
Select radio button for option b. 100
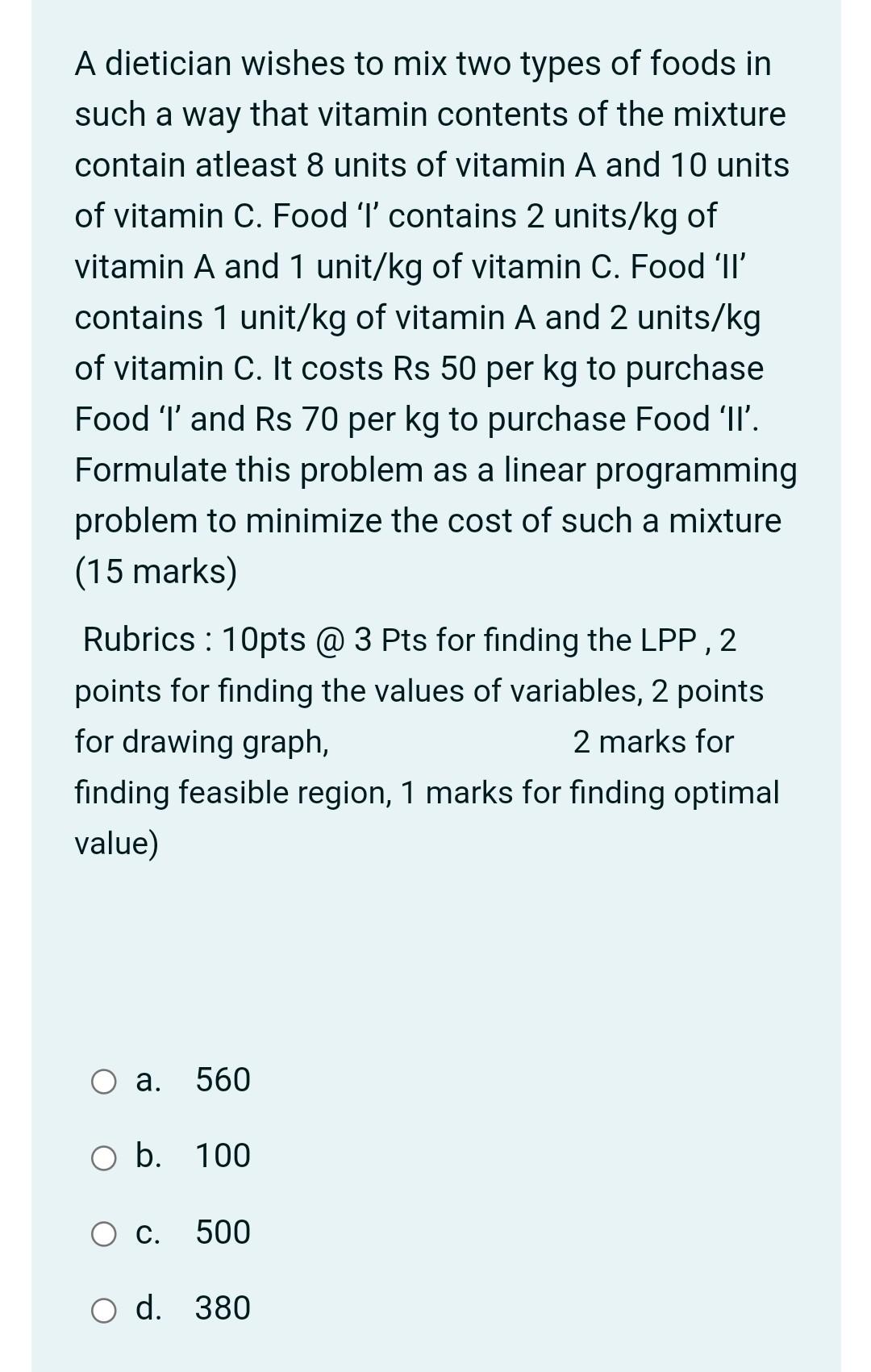point(102,1155)
